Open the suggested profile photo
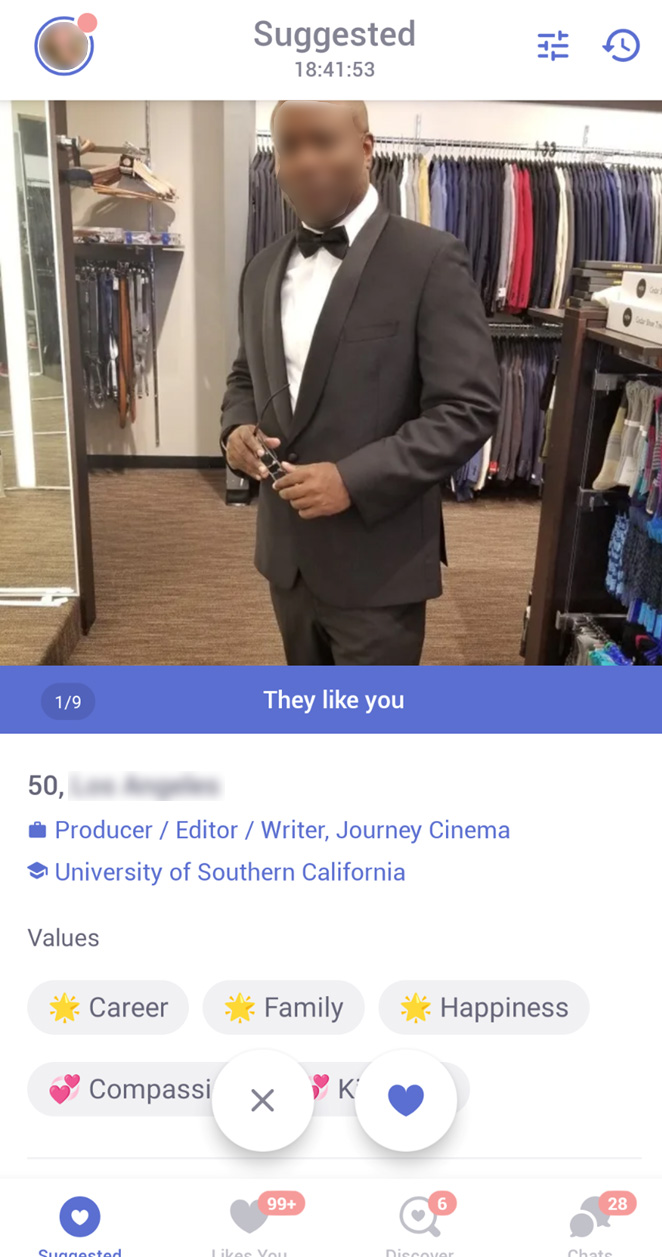This screenshot has width=662, height=1257. (331, 383)
